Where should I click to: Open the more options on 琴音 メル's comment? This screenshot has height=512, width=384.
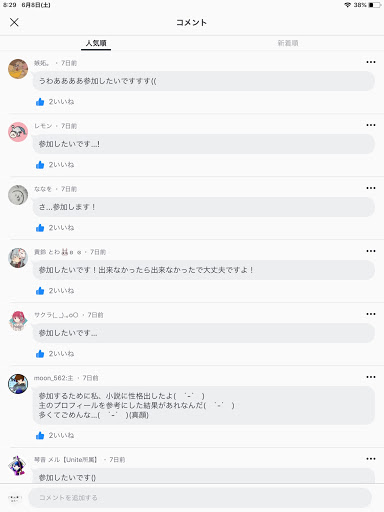(371, 459)
